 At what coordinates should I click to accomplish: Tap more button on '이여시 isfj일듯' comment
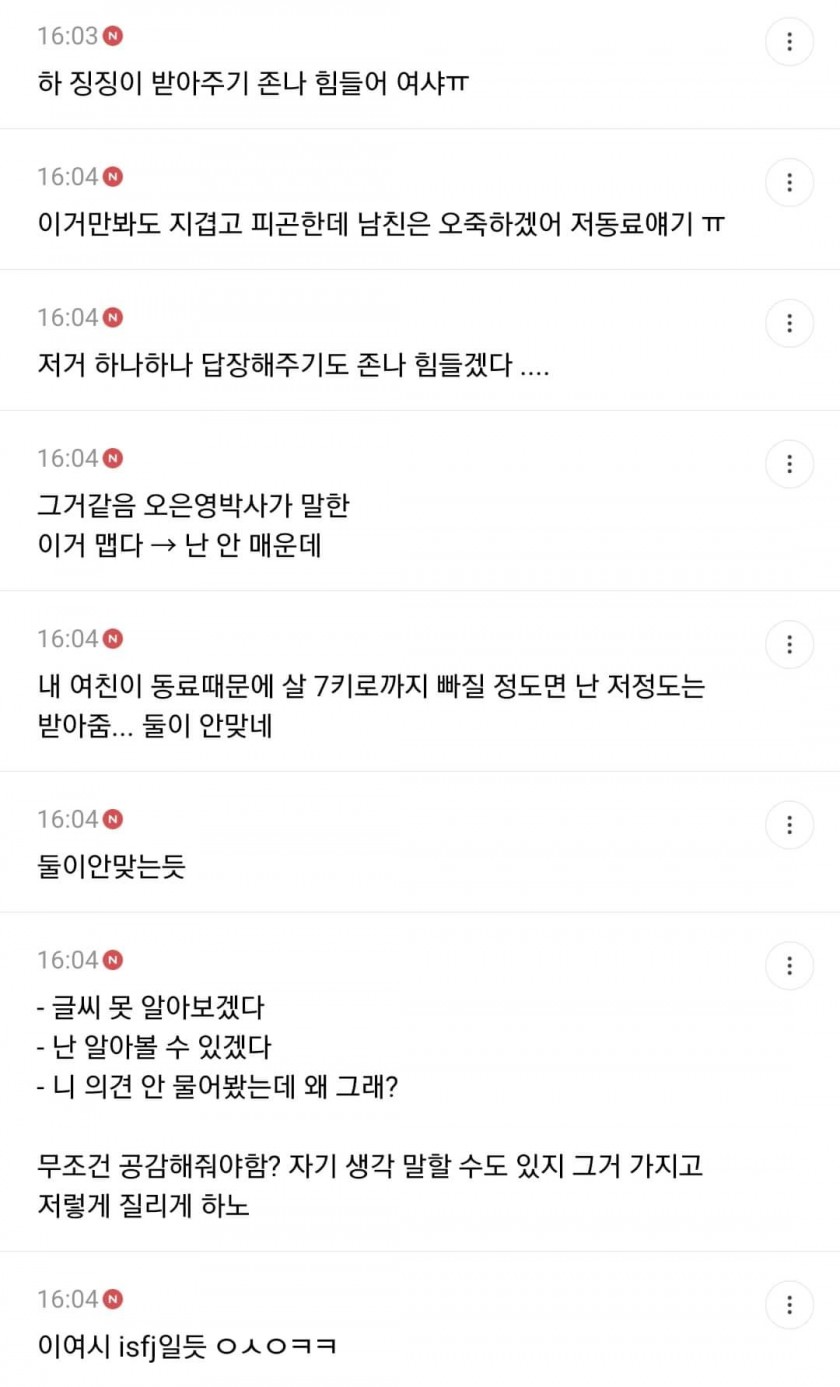tap(789, 1305)
